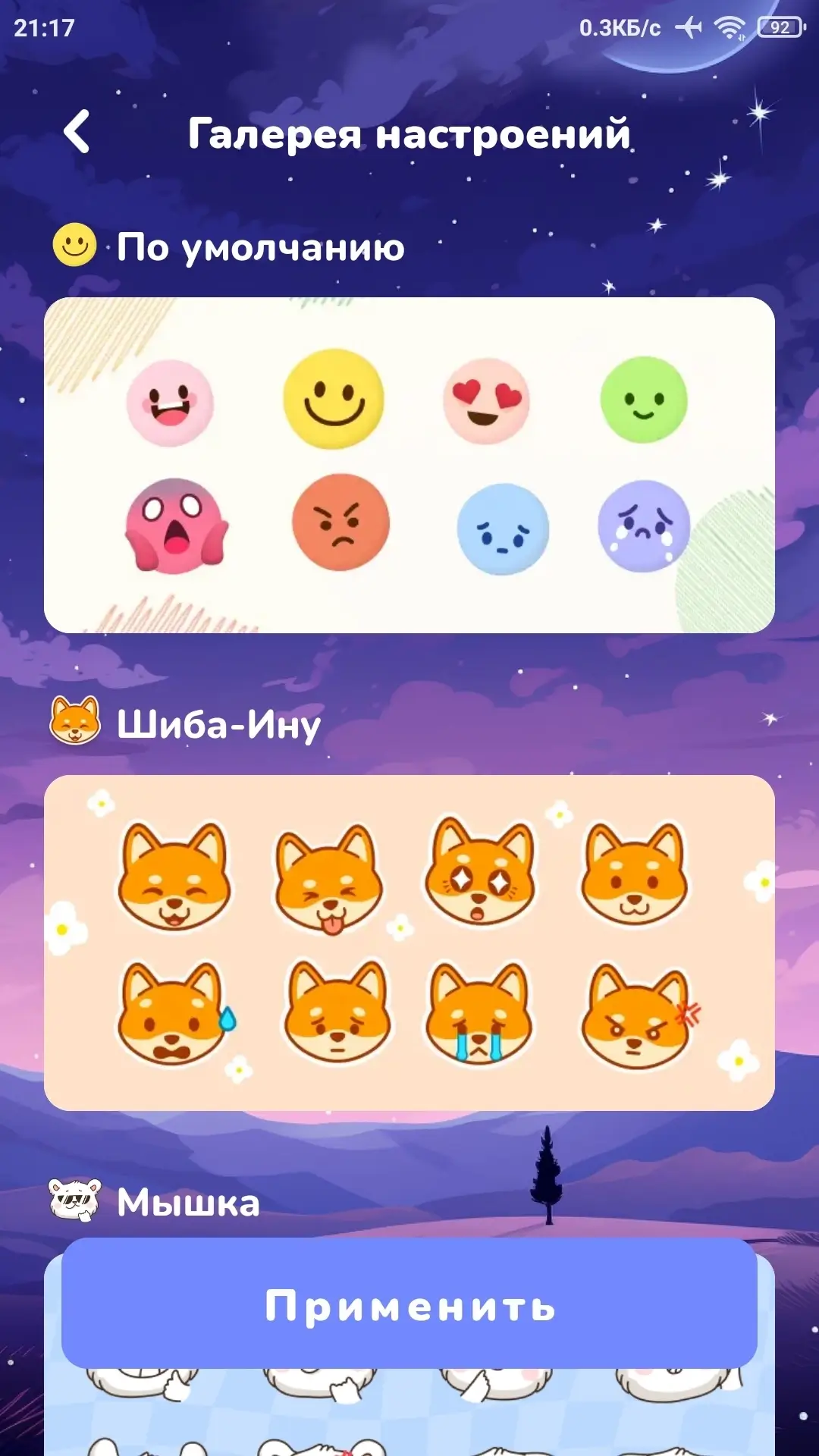Choose the Шиба-Ину mood set card

[409, 943]
